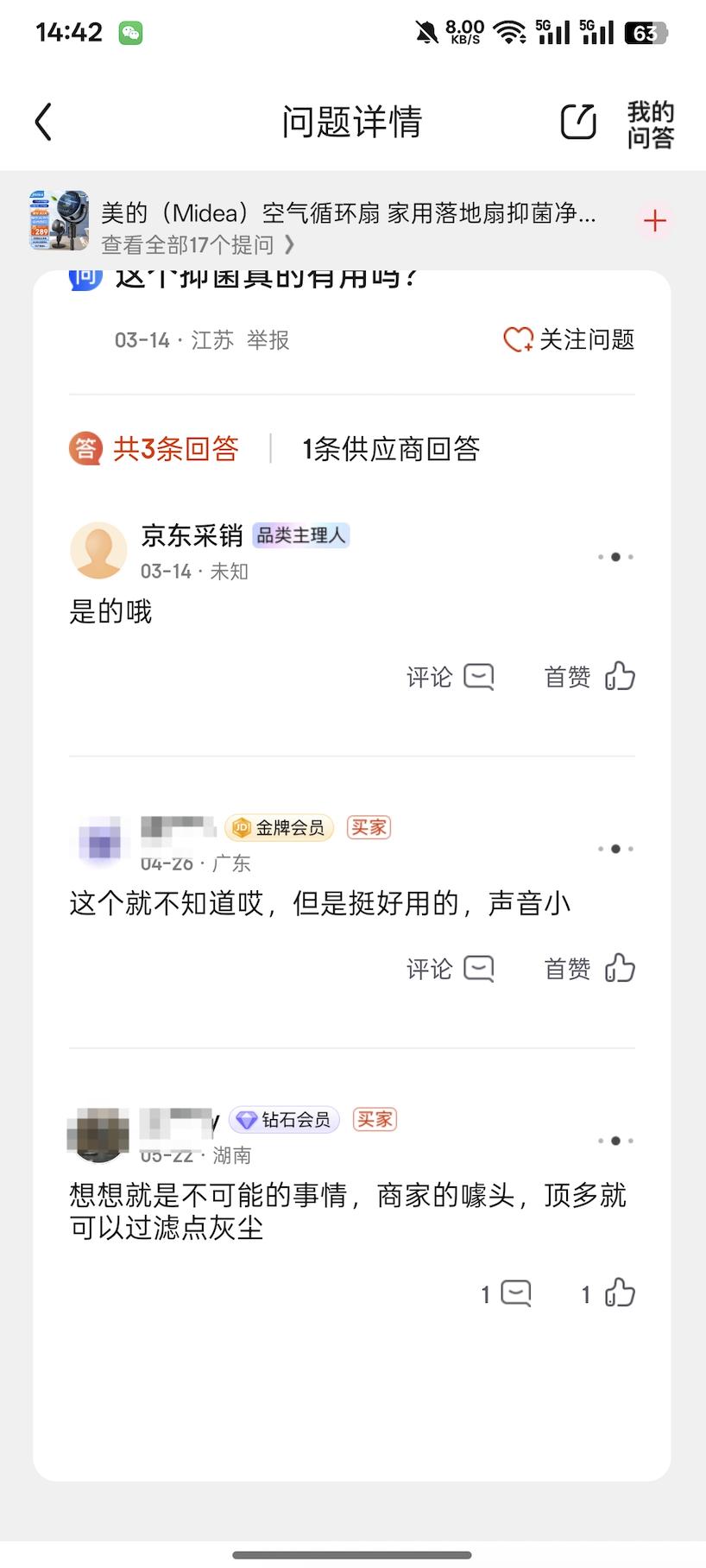Like the 声音小 answer
Viewport: 706px width, 1568px height.
(x=590, y=969)
